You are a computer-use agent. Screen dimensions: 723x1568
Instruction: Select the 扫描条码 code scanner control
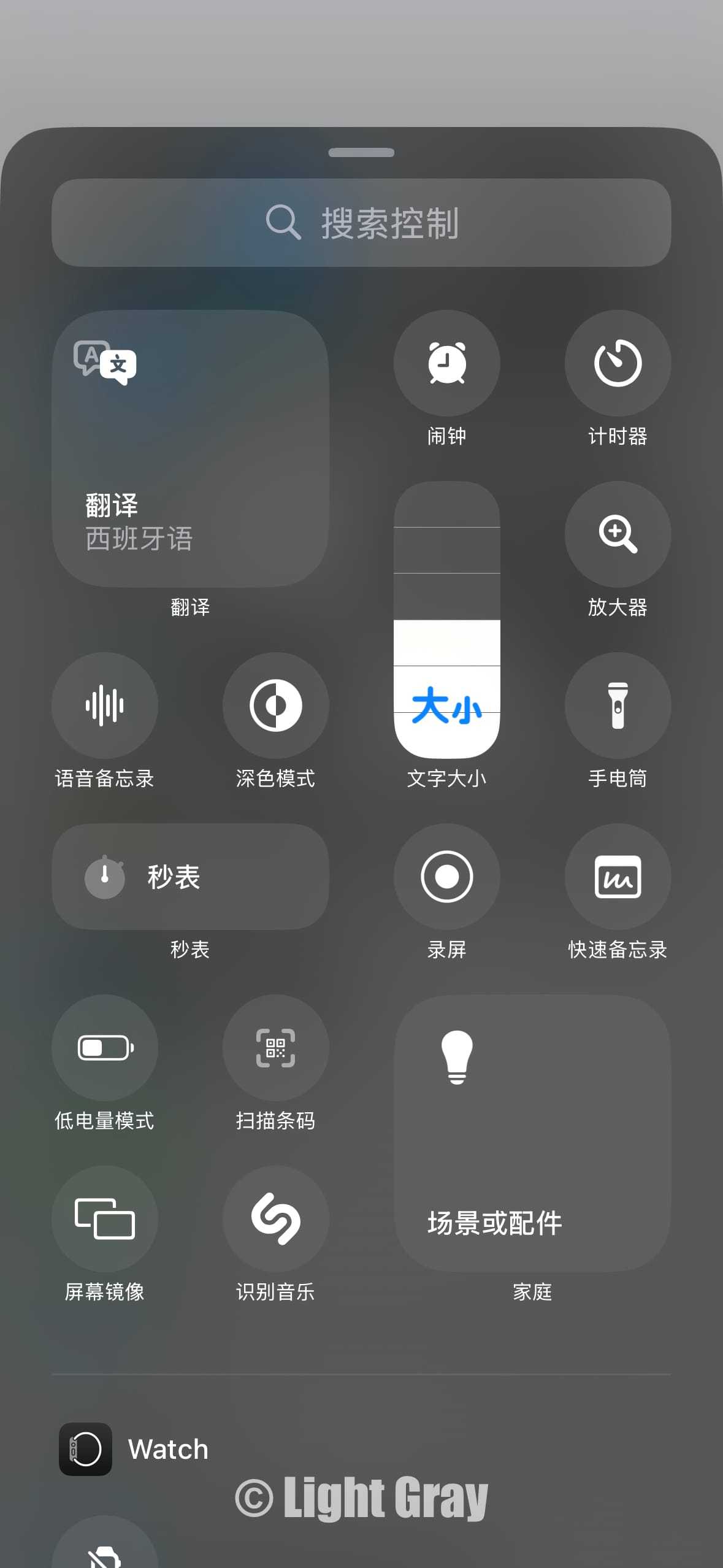coord(275,1048)
